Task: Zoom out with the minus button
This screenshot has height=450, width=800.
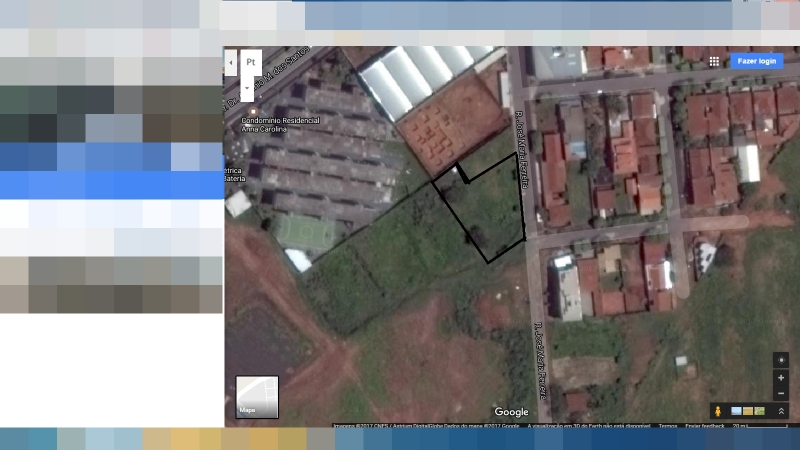Action: 781,394
